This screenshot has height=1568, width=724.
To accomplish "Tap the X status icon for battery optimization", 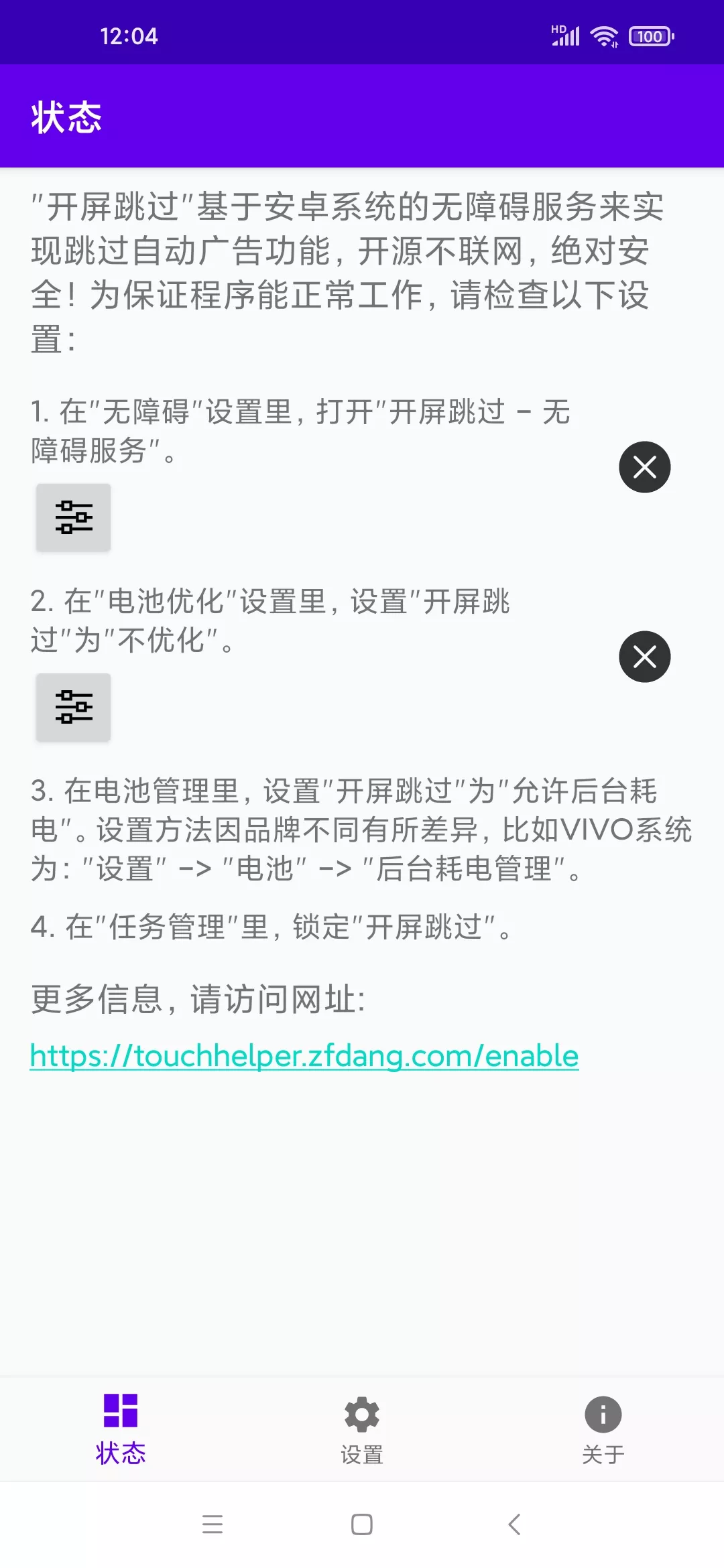I will point(644,657).
